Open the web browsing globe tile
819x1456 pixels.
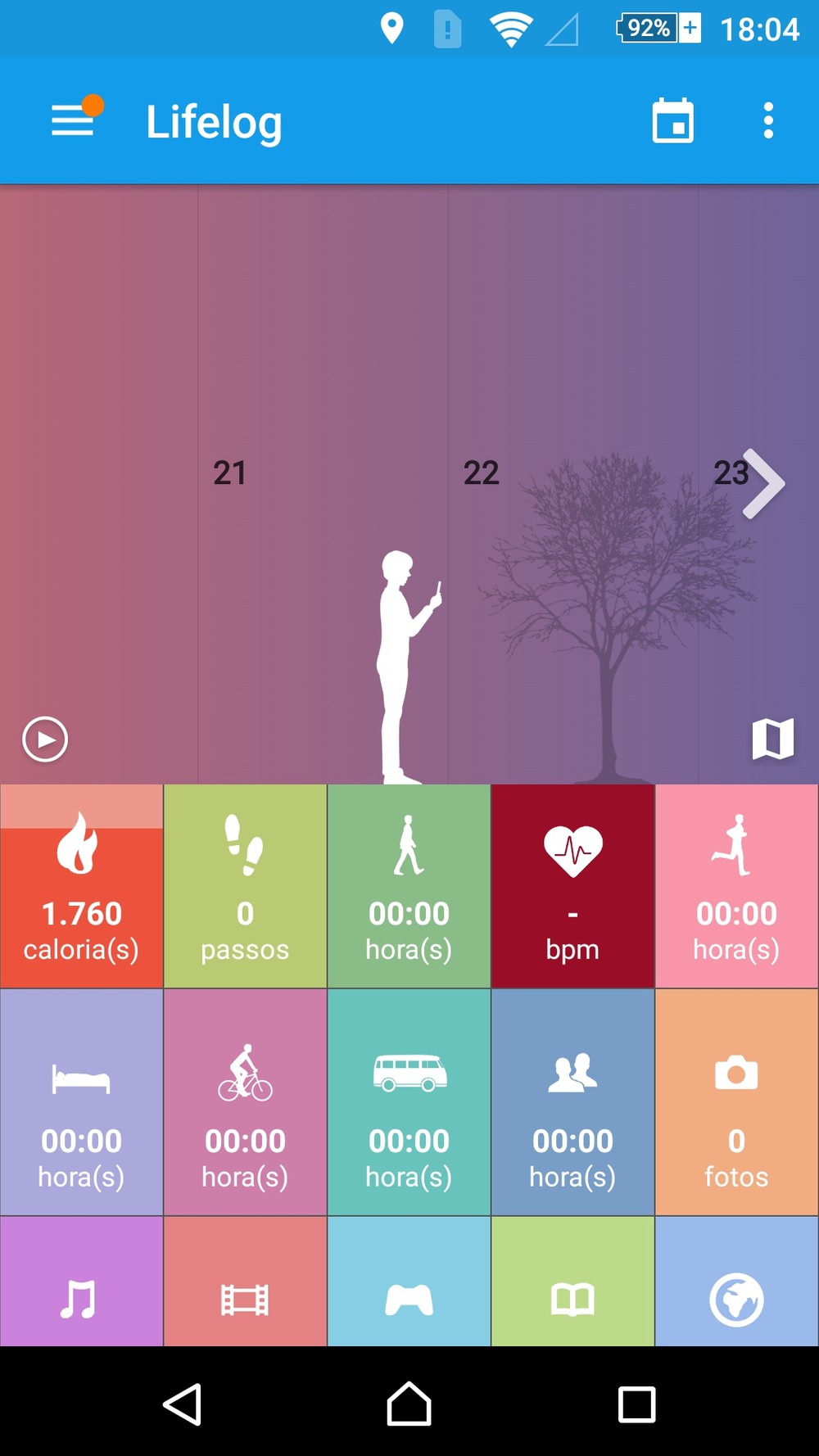point(737,1282)
